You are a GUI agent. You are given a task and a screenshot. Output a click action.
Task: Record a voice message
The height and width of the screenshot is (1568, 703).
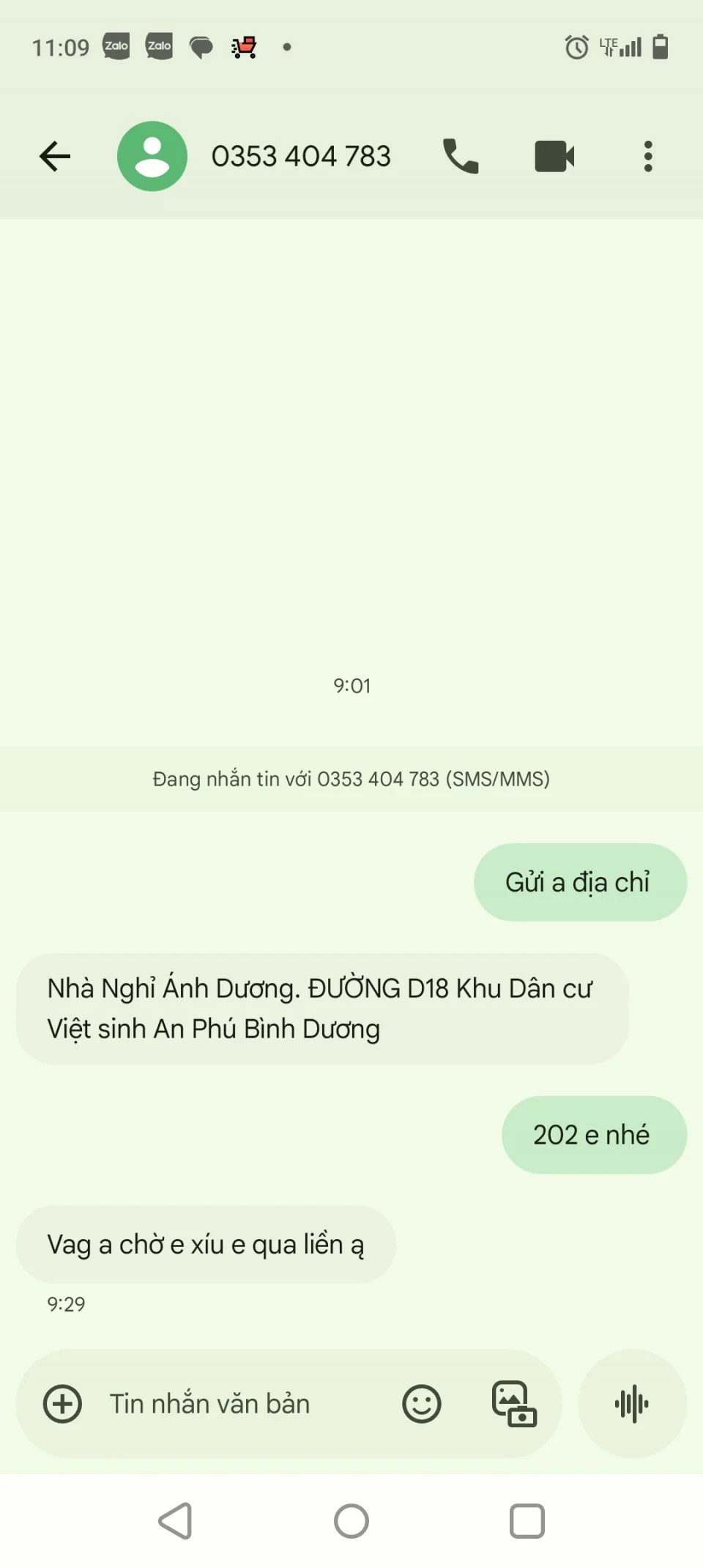[x=632, y=1404]
